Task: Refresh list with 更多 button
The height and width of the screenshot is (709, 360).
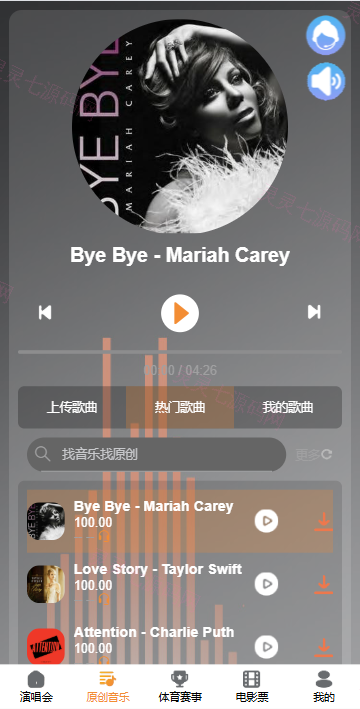Action: click(x=314, y=455)
